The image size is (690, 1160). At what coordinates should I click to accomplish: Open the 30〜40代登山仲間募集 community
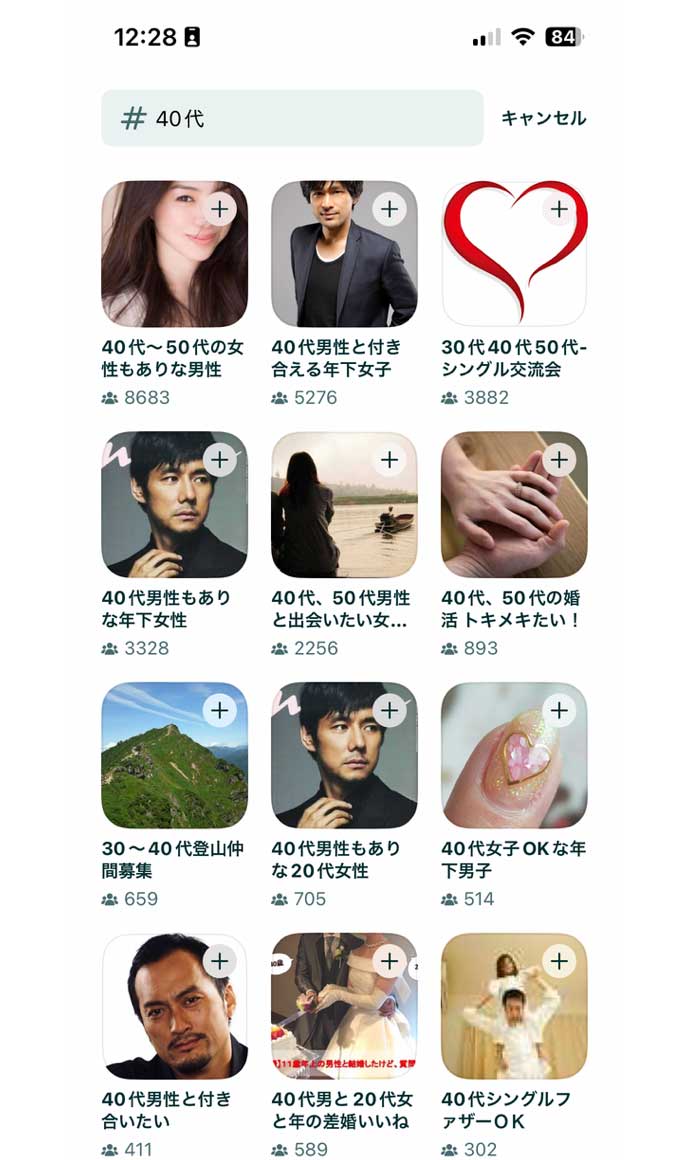coord(174,756)
